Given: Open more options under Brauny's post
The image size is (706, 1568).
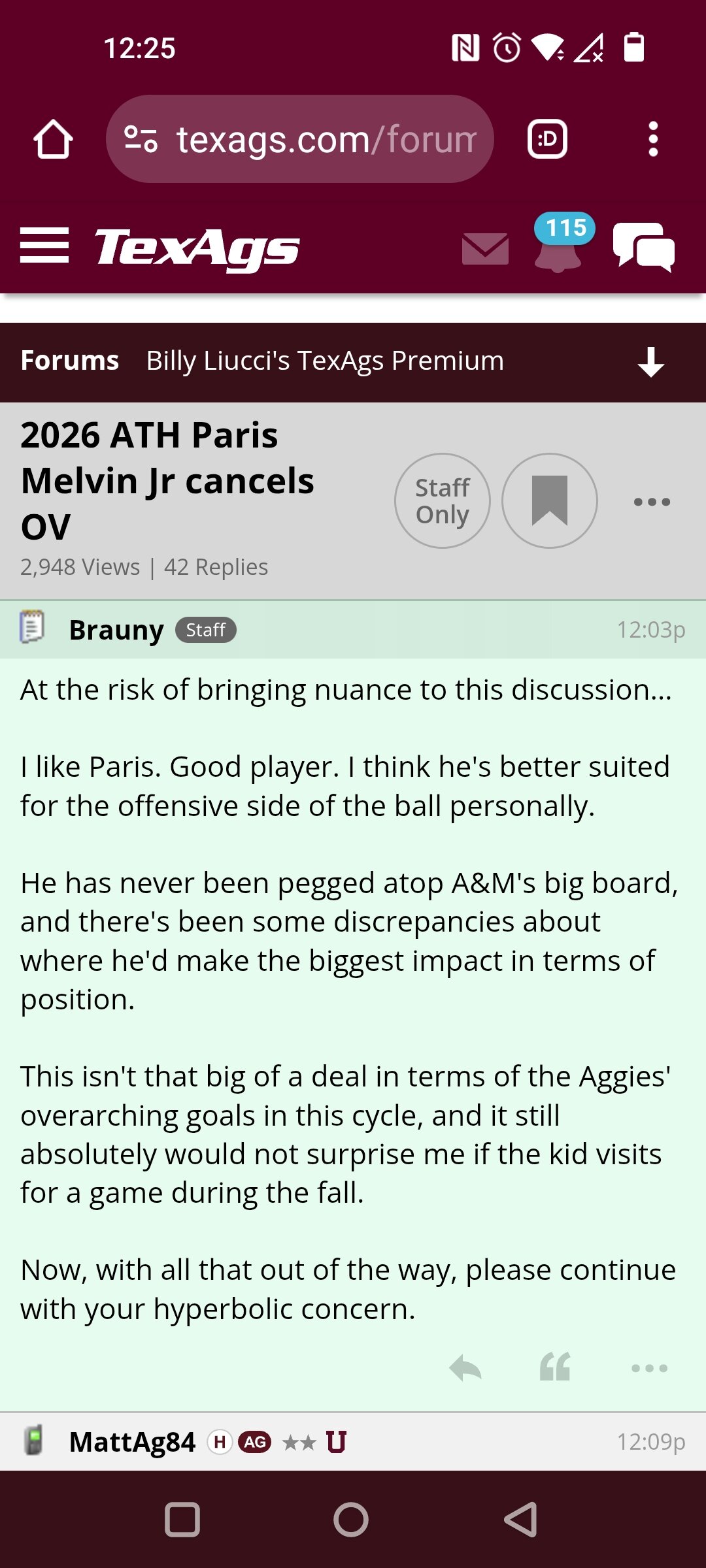Looking at the screenshot, I should [x=649, y=1368].
